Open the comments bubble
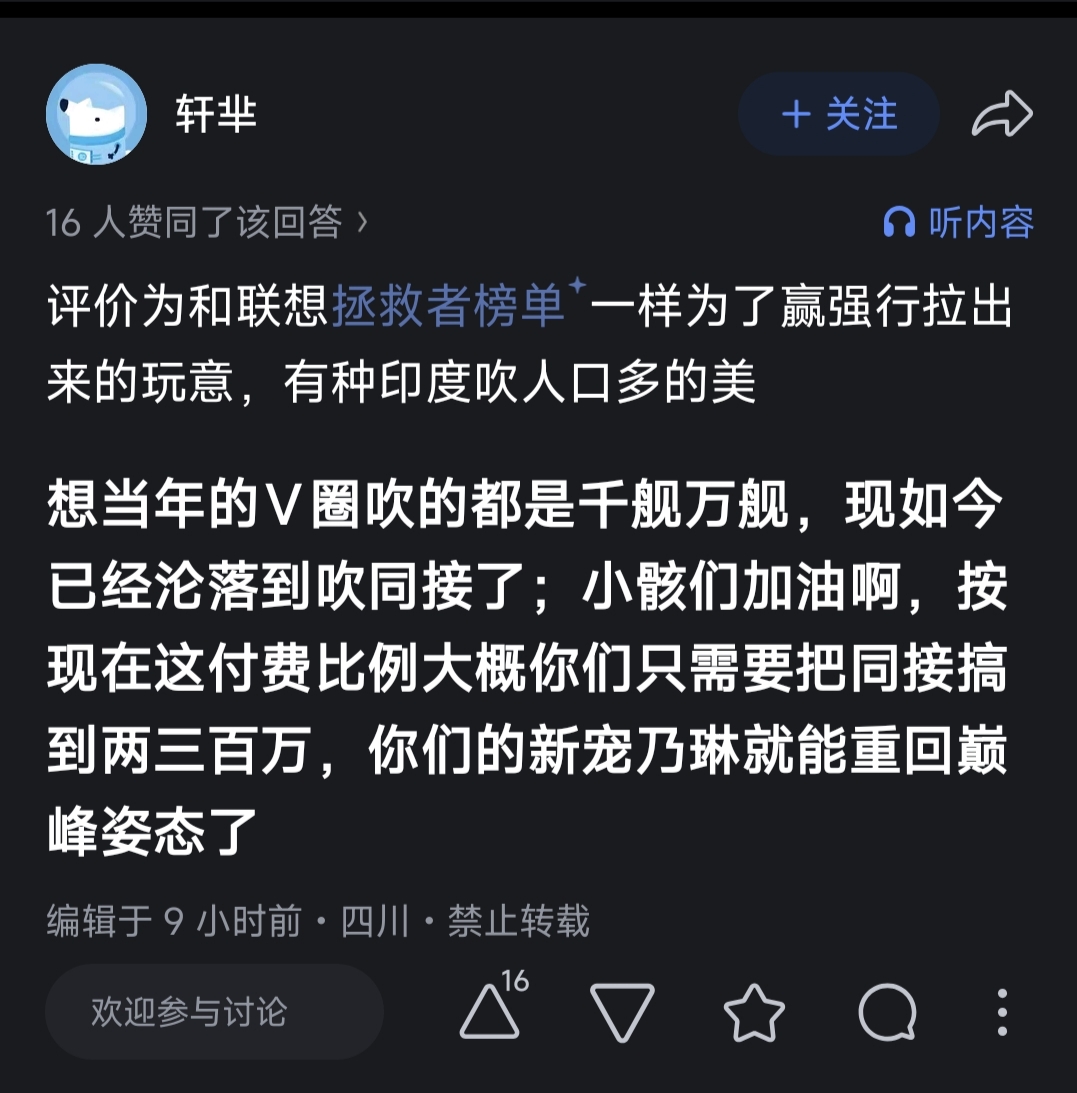This screenshot has height=1093, width=1077. click(x=887, y=1011)
